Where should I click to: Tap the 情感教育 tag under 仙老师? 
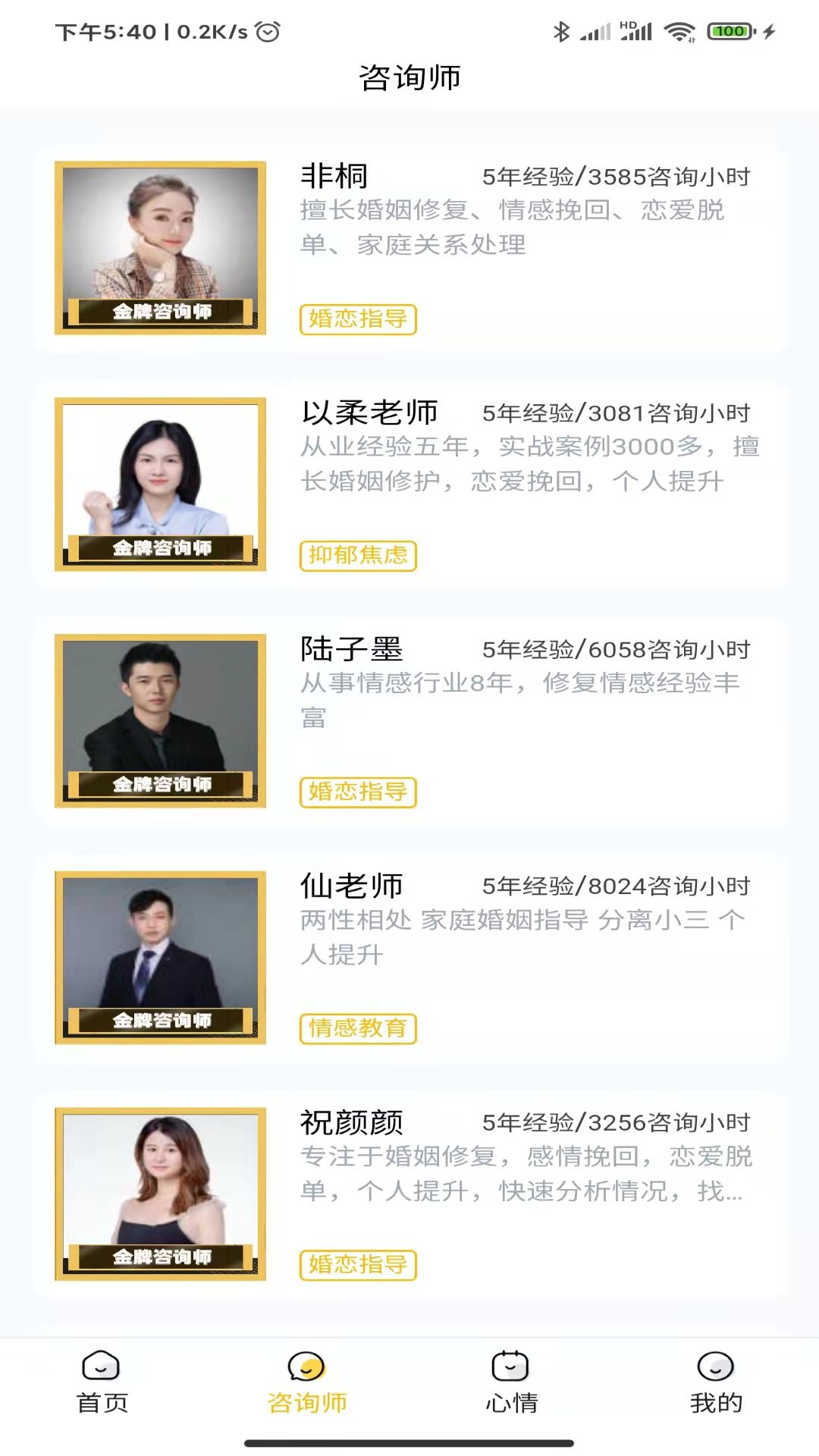pos(358,1029)
